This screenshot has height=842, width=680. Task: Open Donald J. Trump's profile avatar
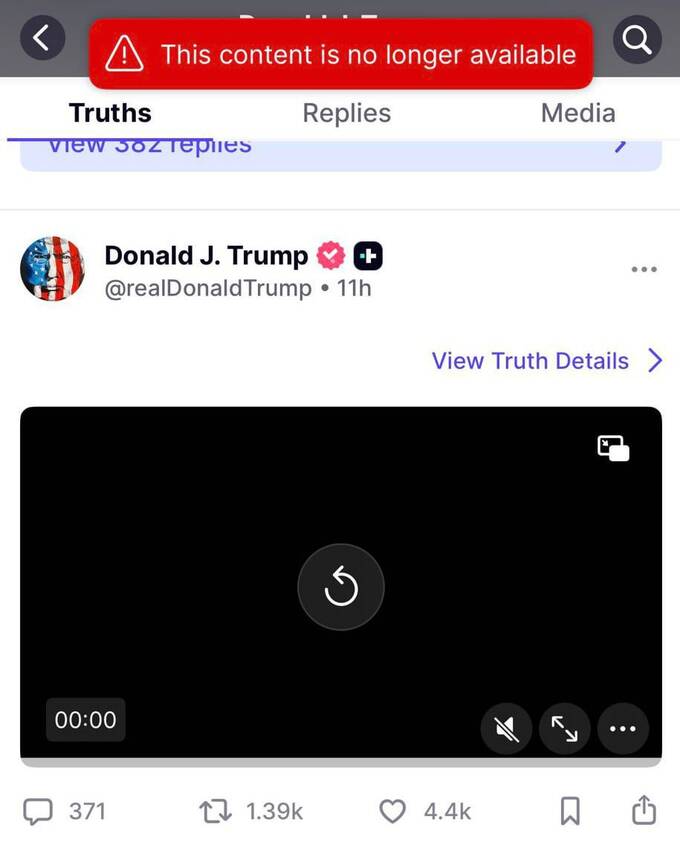pyautogui.click(x=52, y=271)
